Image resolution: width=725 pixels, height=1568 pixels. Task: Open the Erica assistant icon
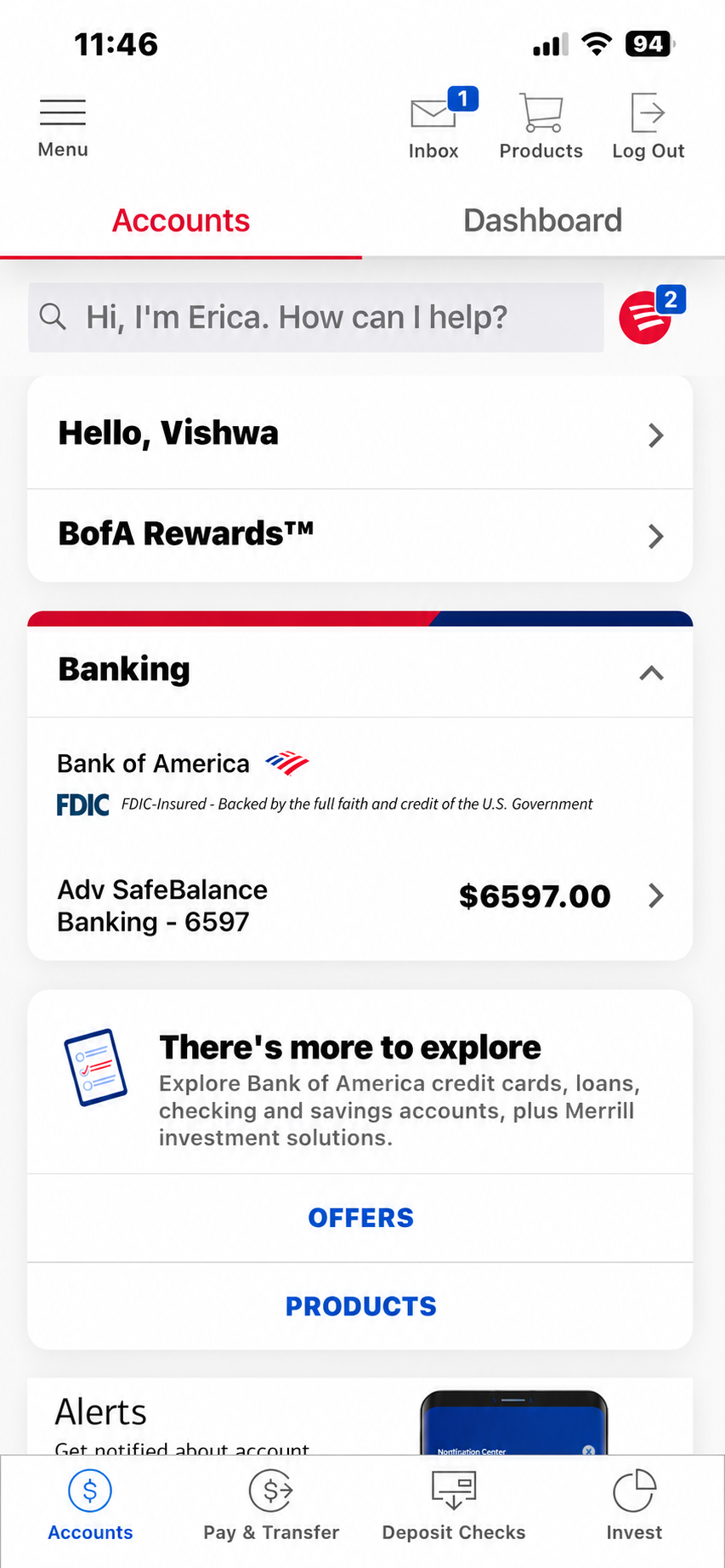point(649,315)
